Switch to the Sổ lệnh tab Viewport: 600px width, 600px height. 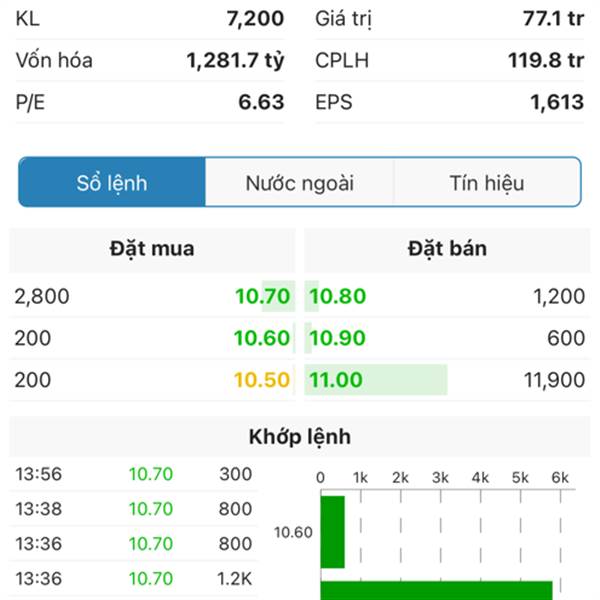tap(112, 183)
